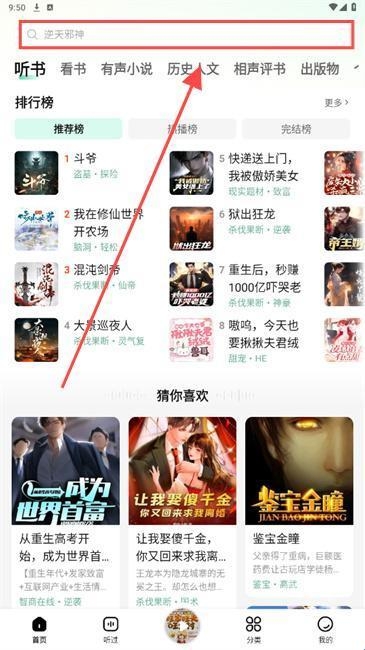Tap 更多 next to 排行榜
This screenshot has height=650, width=365.
click(336, 102)
